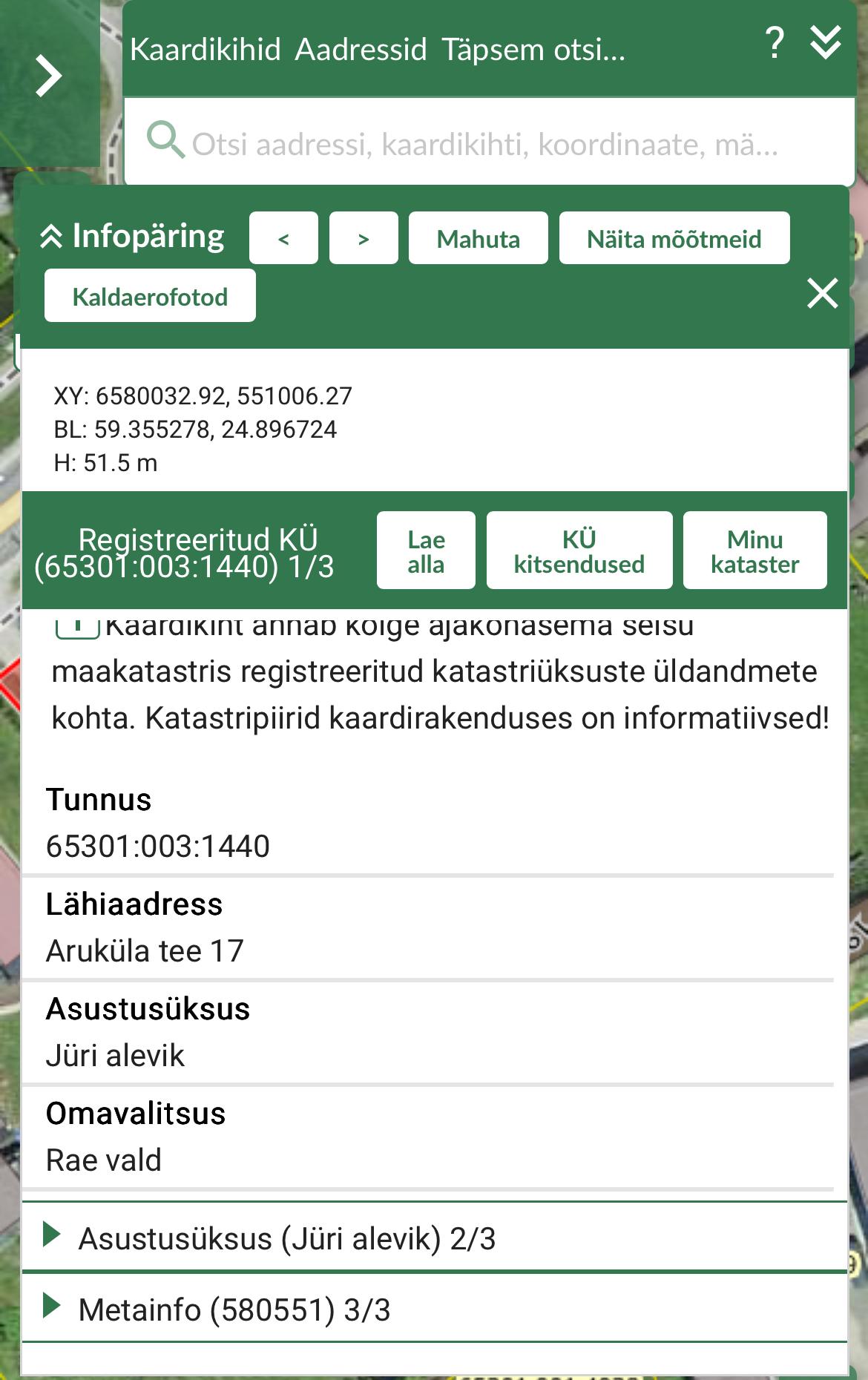This screenshot has width=868, height=1380.
Task: Expand Asustusüksus (Jüri alevik) 2/3
Action: [x=286, y=1238]
